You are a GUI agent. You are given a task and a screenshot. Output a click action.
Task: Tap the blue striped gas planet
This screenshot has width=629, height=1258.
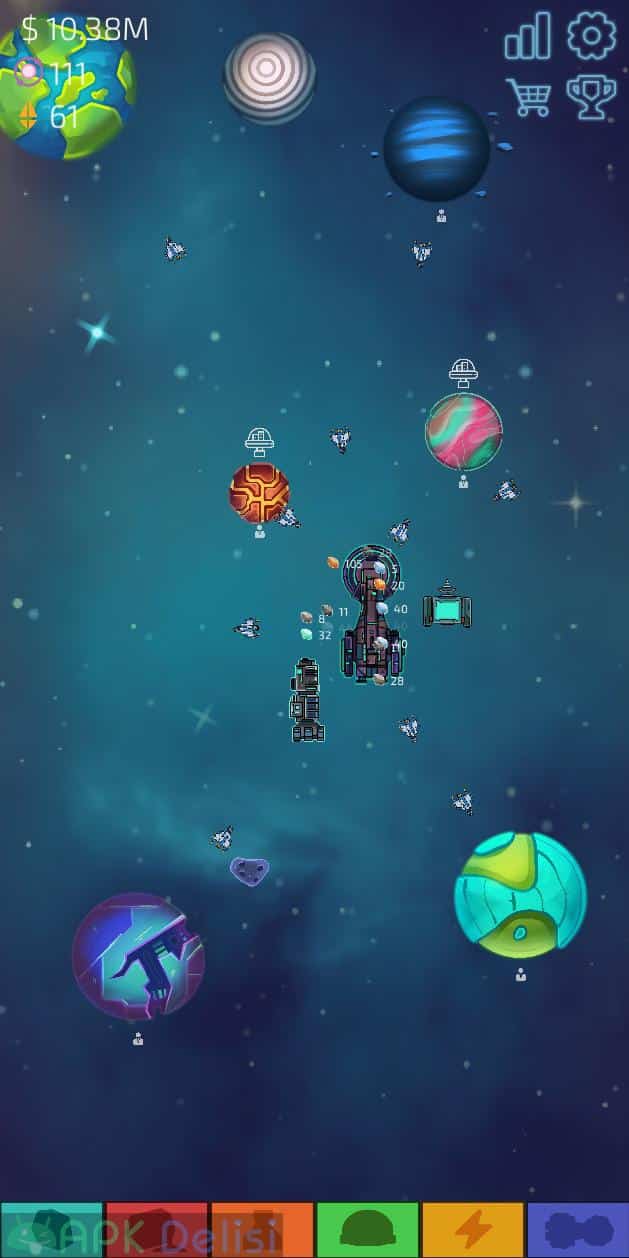[x=437, y=148]
